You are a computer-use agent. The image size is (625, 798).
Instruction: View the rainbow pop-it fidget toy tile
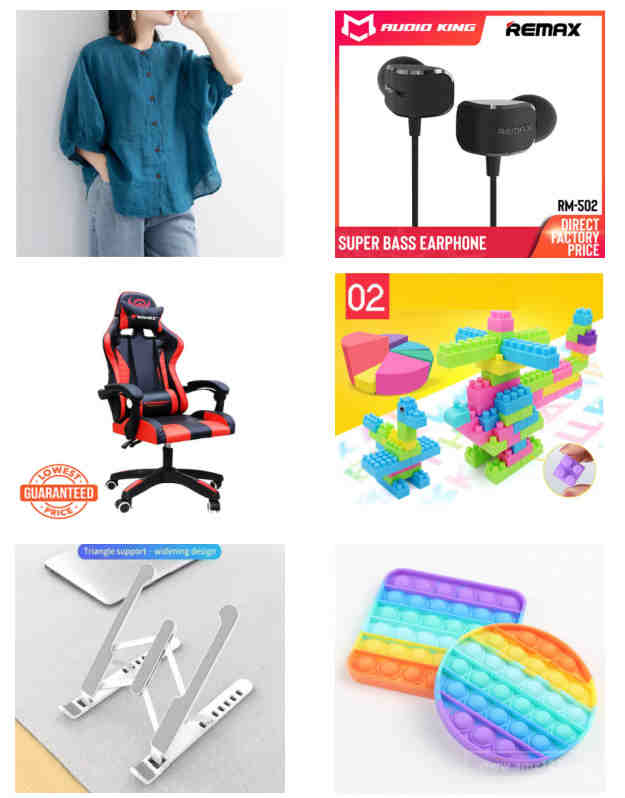[x=469, y=667]
